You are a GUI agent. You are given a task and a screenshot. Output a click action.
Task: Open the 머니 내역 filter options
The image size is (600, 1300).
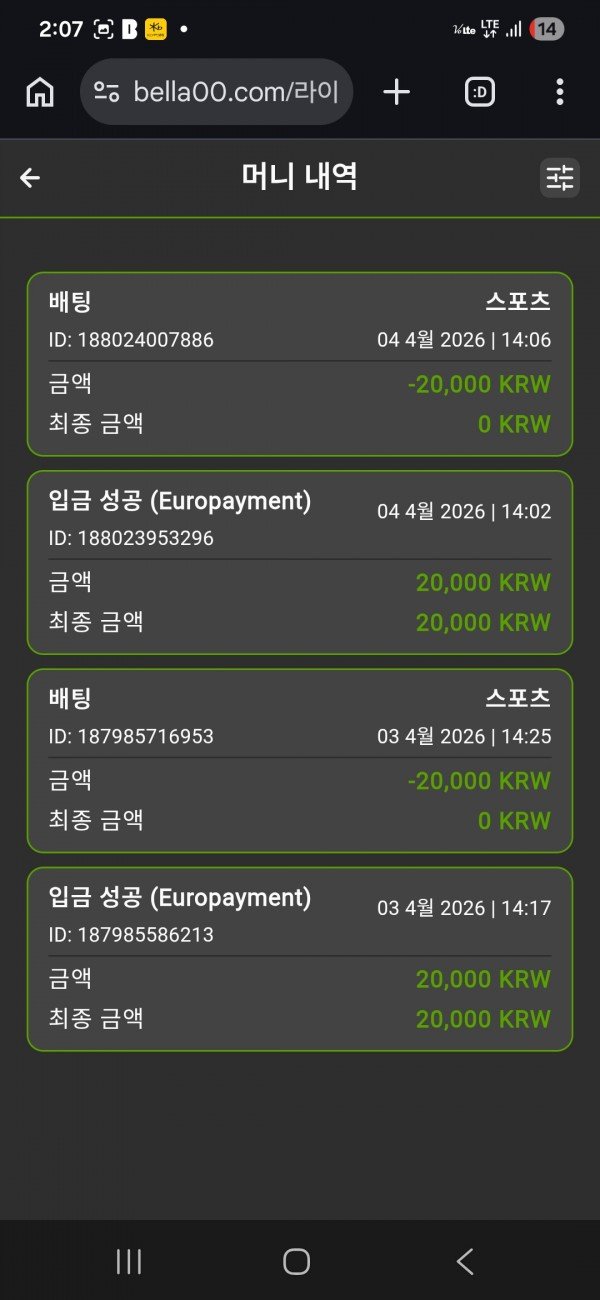559,178
